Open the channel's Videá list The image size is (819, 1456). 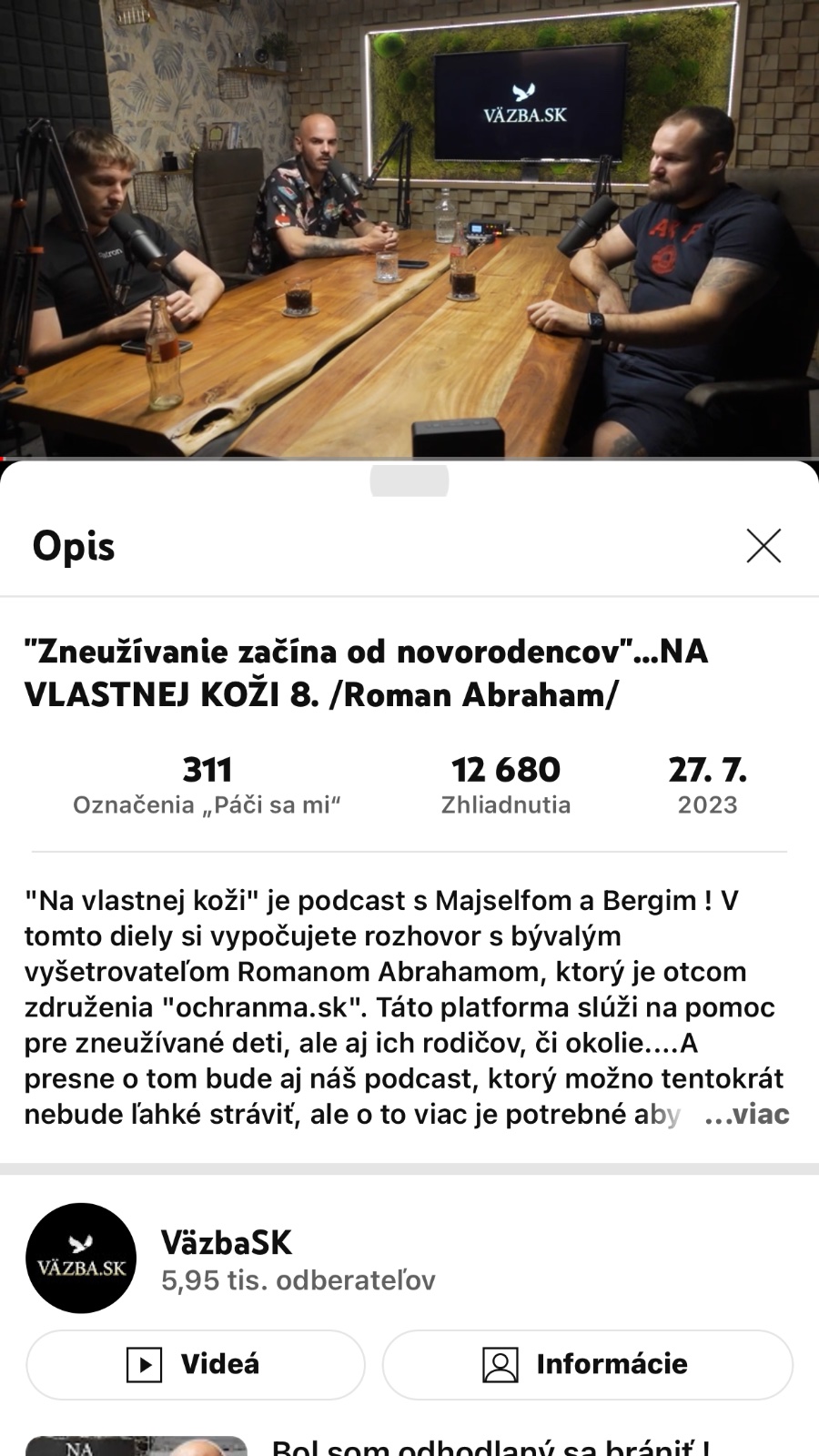pyautogui.click(x=195, y=1364)
